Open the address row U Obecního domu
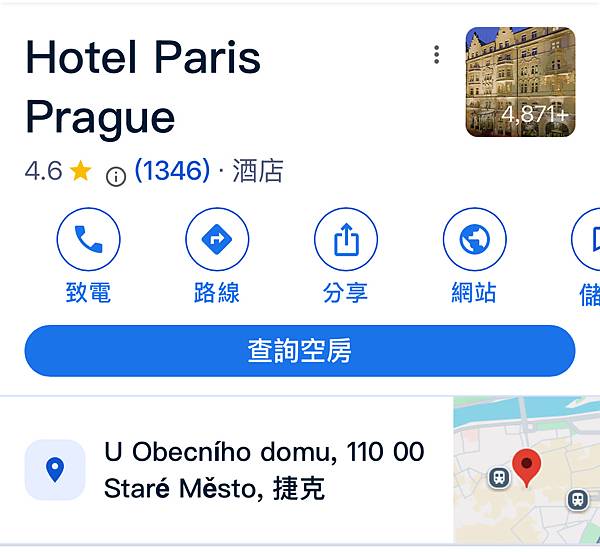 coord(240,470)
